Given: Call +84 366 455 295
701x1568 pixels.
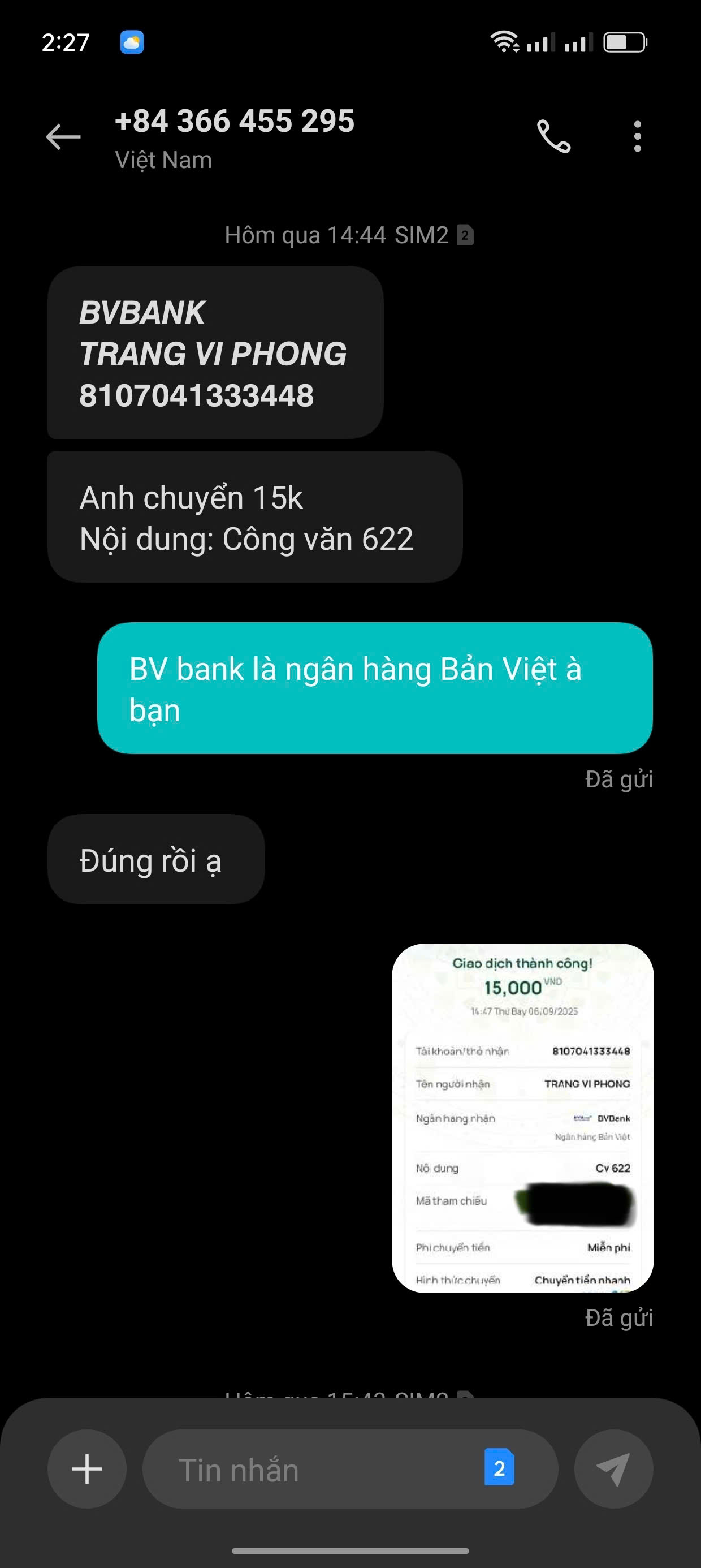Looking at the screenshot, I should 553,136.
